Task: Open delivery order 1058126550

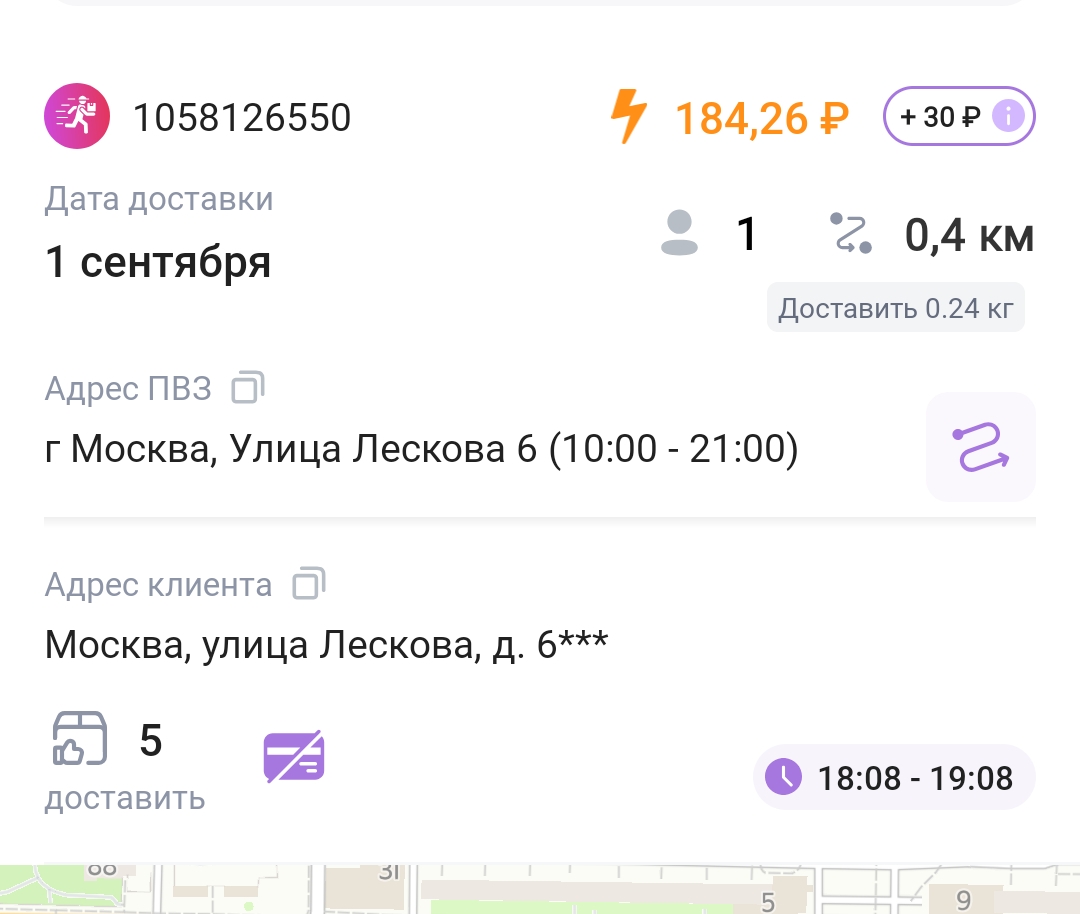Action: [x=242, y=118]
